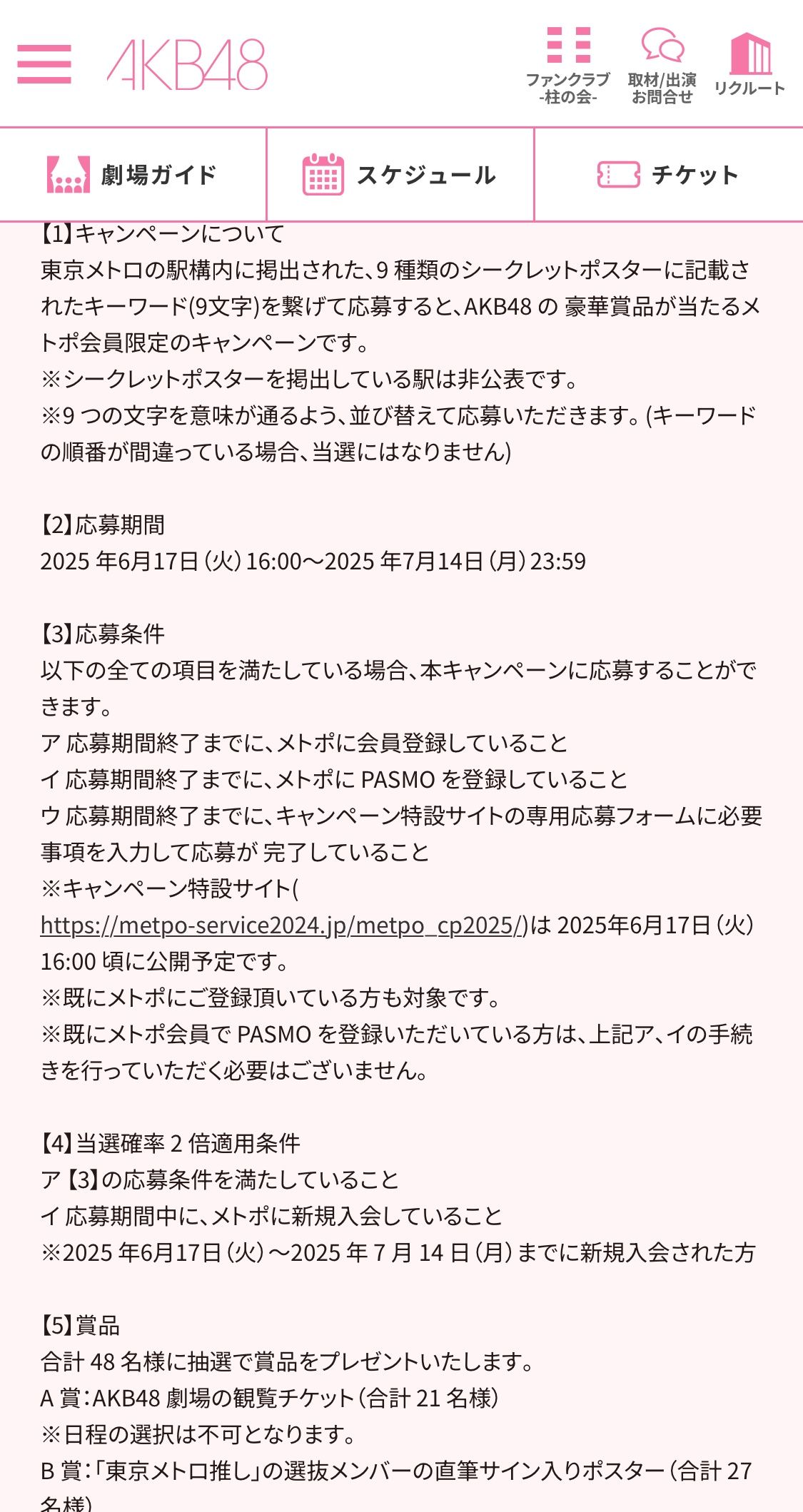This screenshot has width=803, height=1512.
Task: Open the リクルート page
Action: point(750,64)
